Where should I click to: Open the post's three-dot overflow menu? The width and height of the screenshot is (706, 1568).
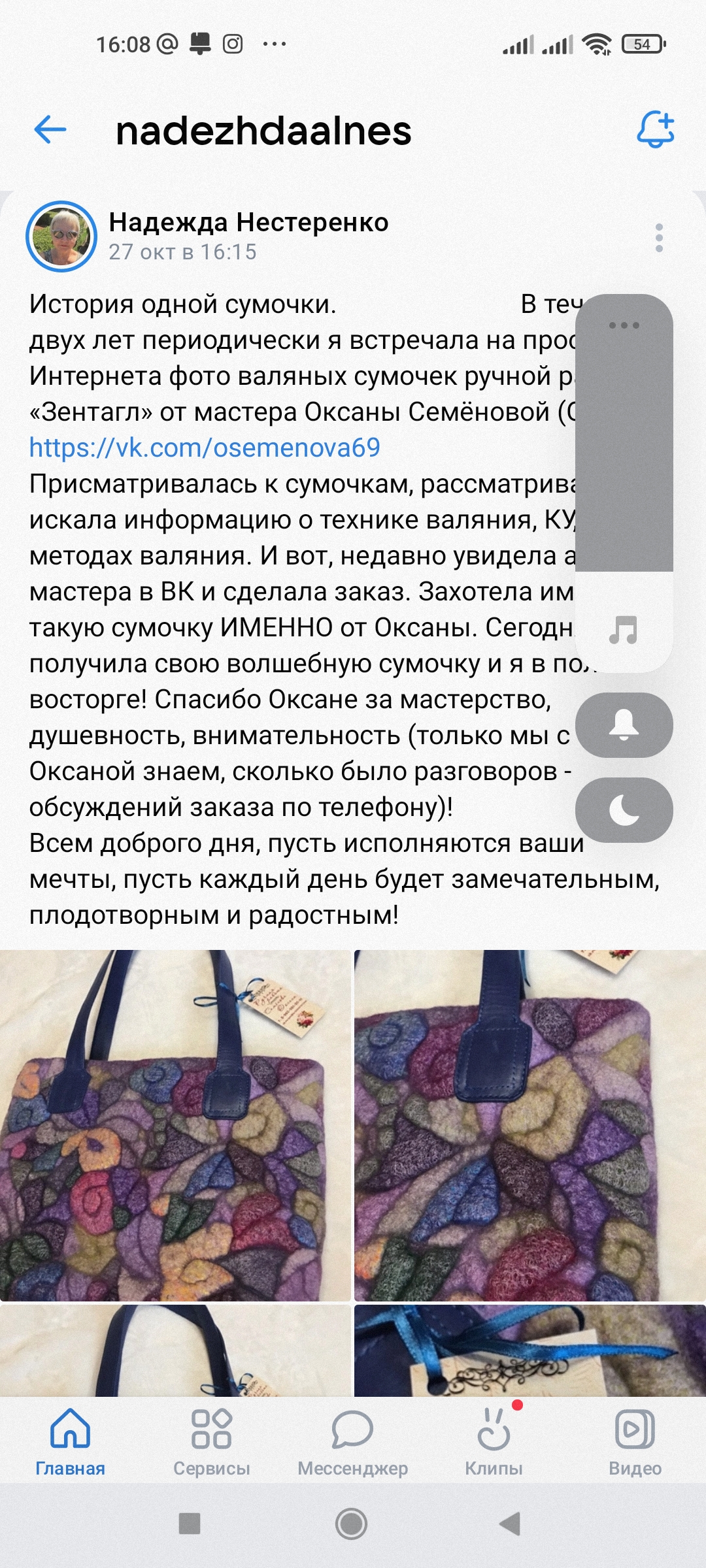[659, 238]
